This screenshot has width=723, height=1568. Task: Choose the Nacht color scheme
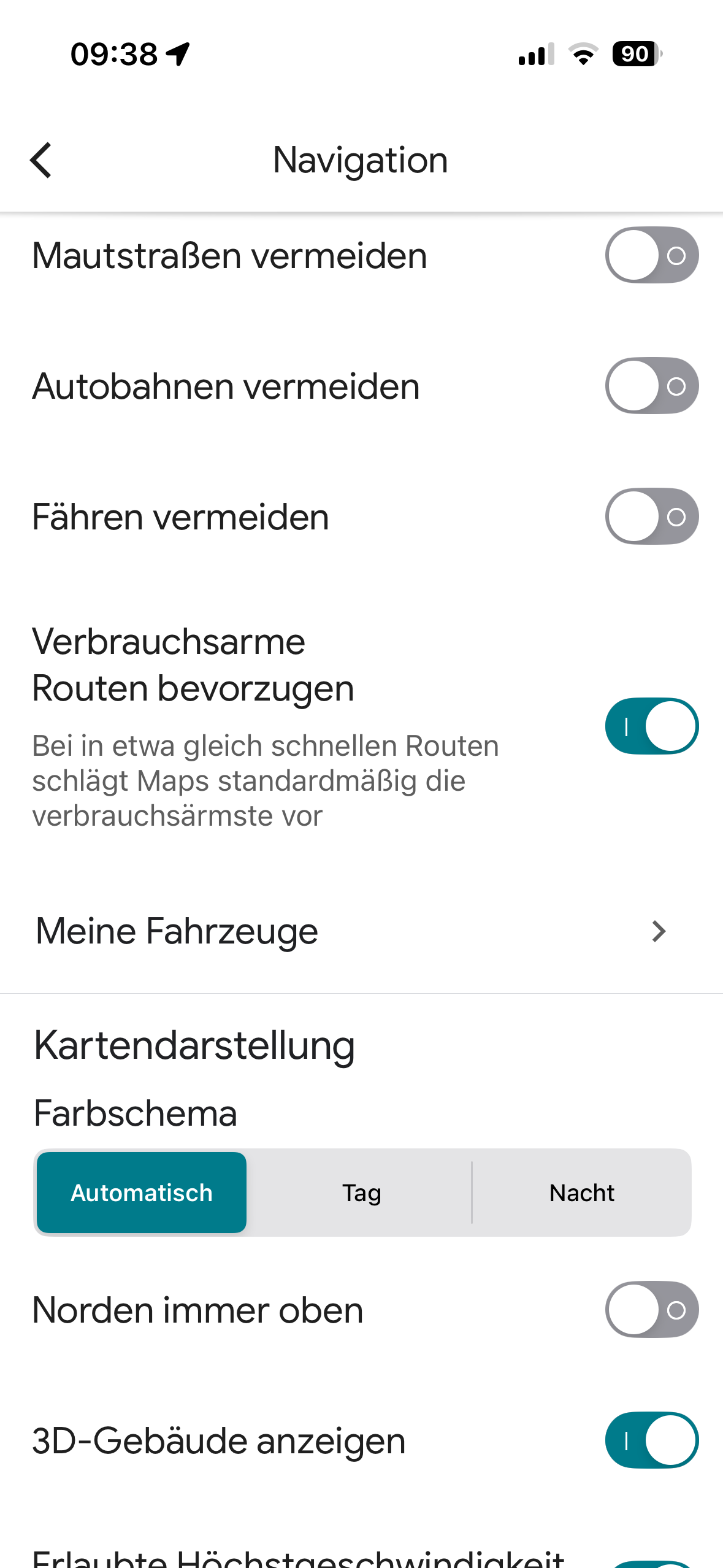[x=581, y=1193]
